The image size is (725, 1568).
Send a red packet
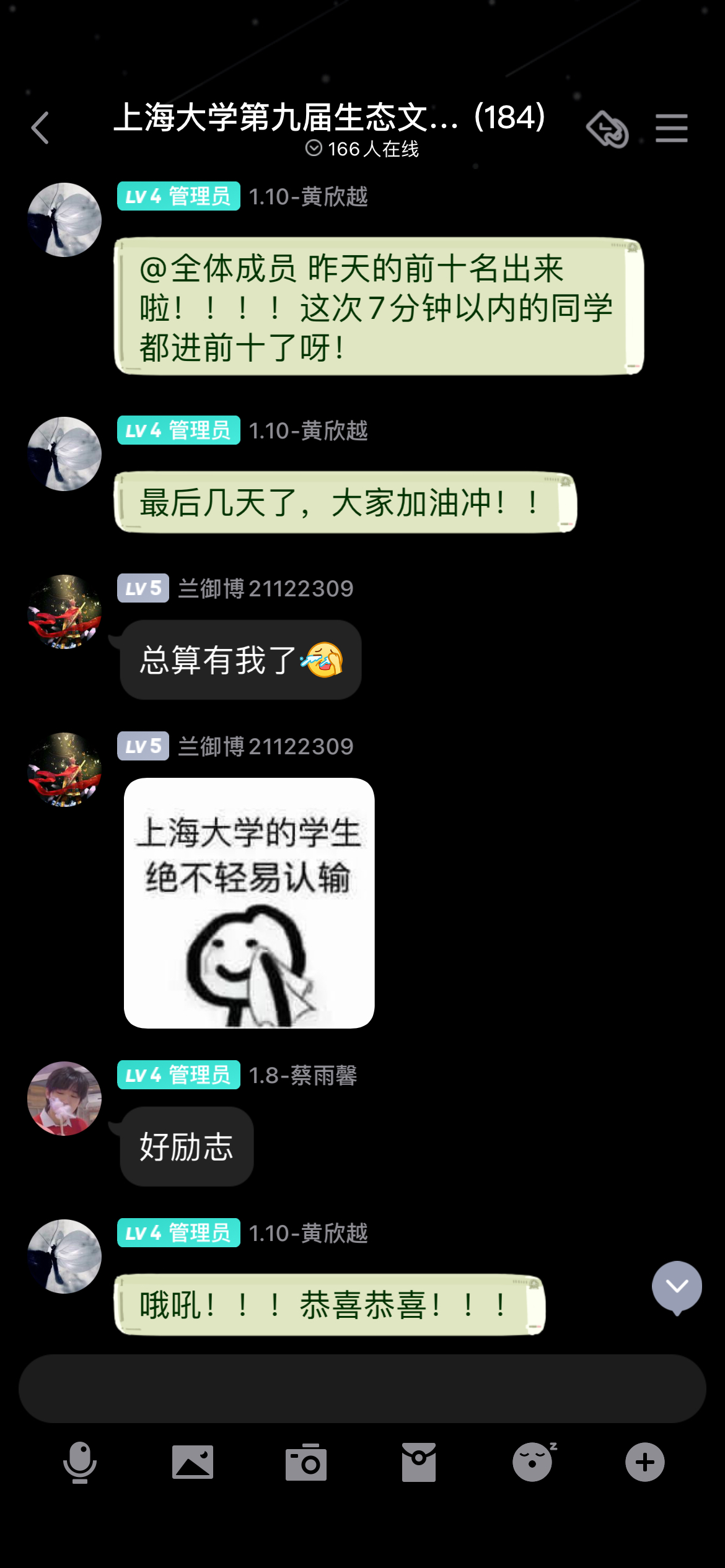pos(419,1463)
